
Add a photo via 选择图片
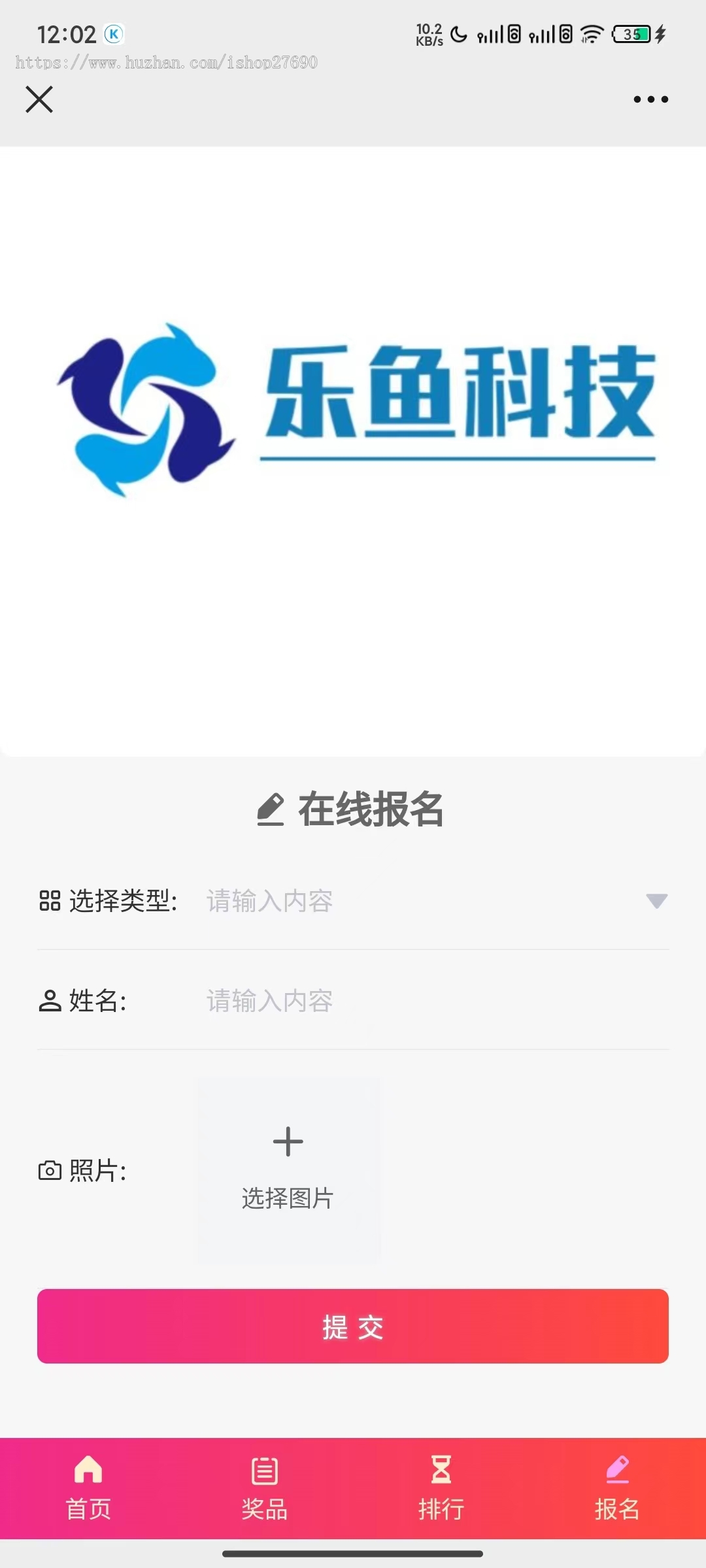[x=288, y=1169]
